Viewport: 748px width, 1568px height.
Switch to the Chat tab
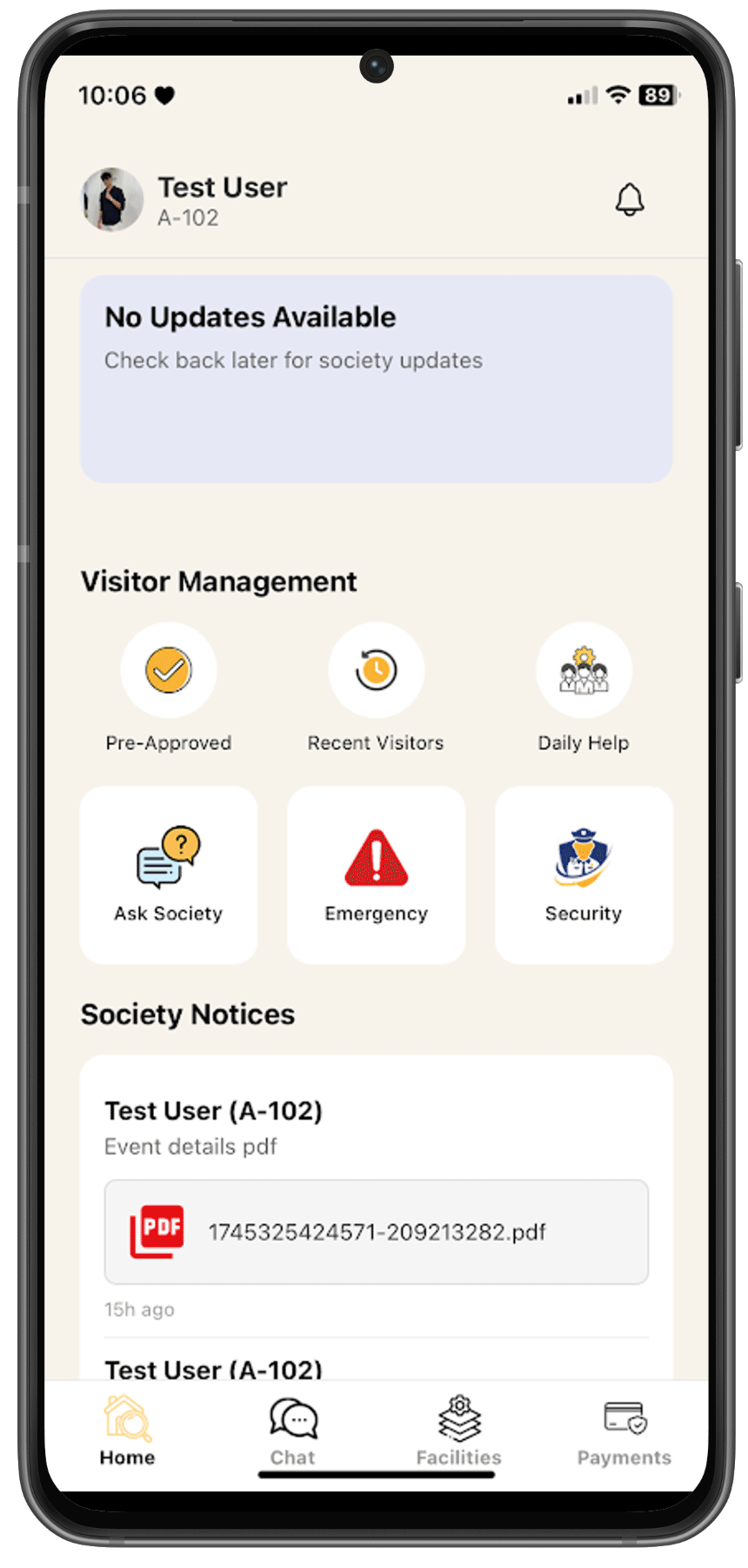point(293,1431)
